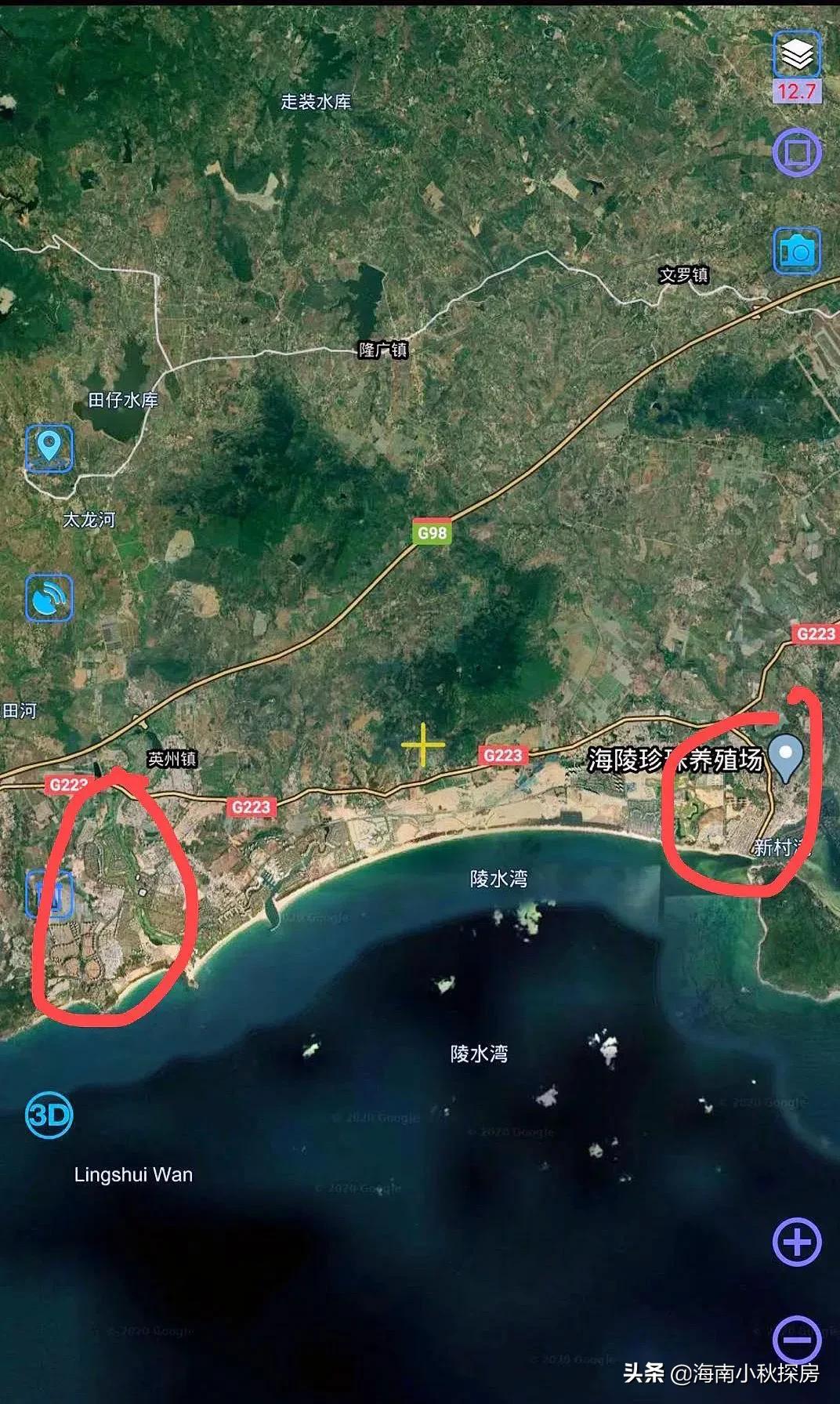The width and height of the screenshot is (840, 1404).
Task: Select the 英州镇 place label
Action: tap(172, 758)
